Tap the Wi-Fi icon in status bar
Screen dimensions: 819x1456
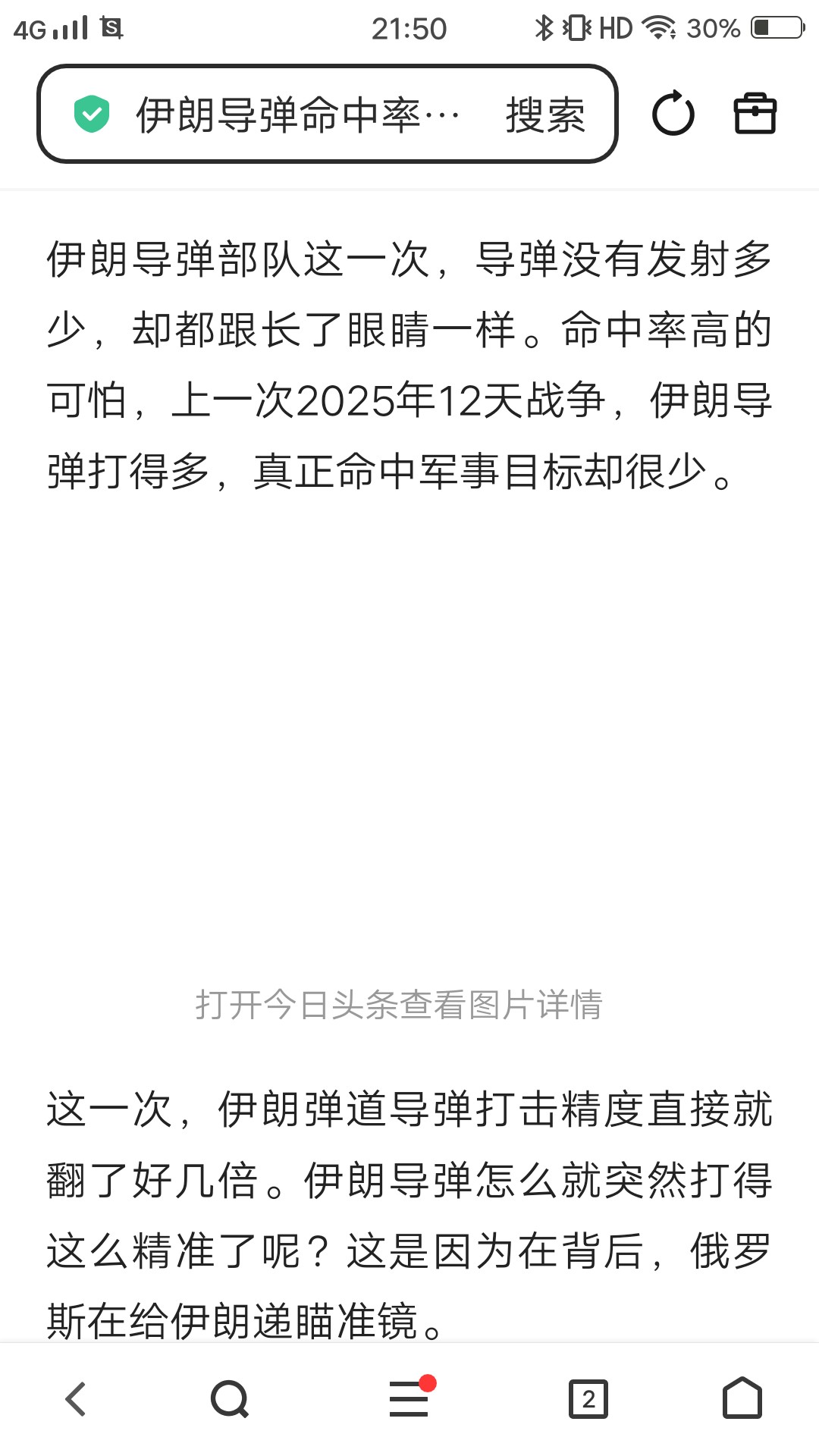658,27
